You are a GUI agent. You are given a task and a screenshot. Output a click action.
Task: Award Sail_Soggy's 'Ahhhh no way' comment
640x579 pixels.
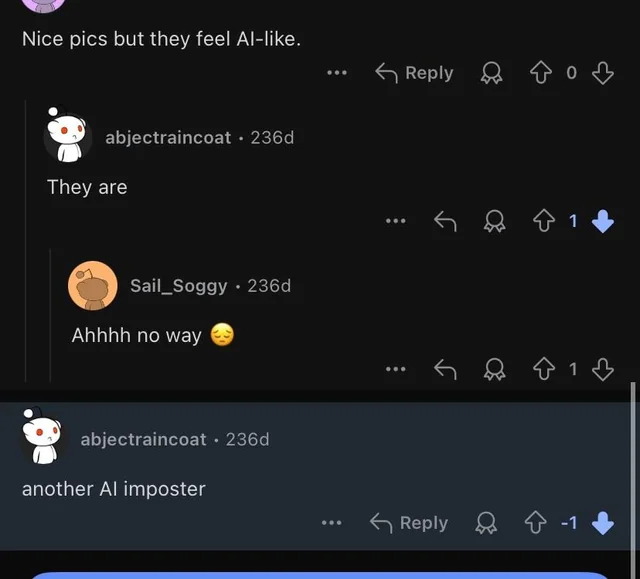[494, 369]
